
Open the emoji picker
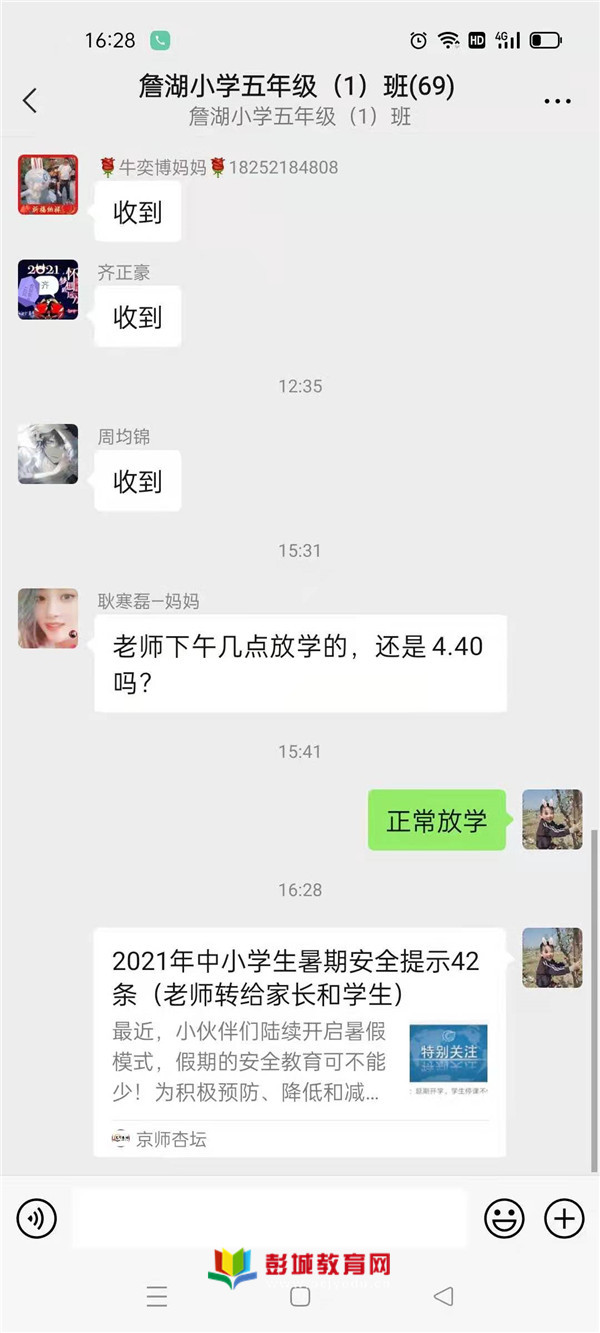click(x=504, y=1218)
